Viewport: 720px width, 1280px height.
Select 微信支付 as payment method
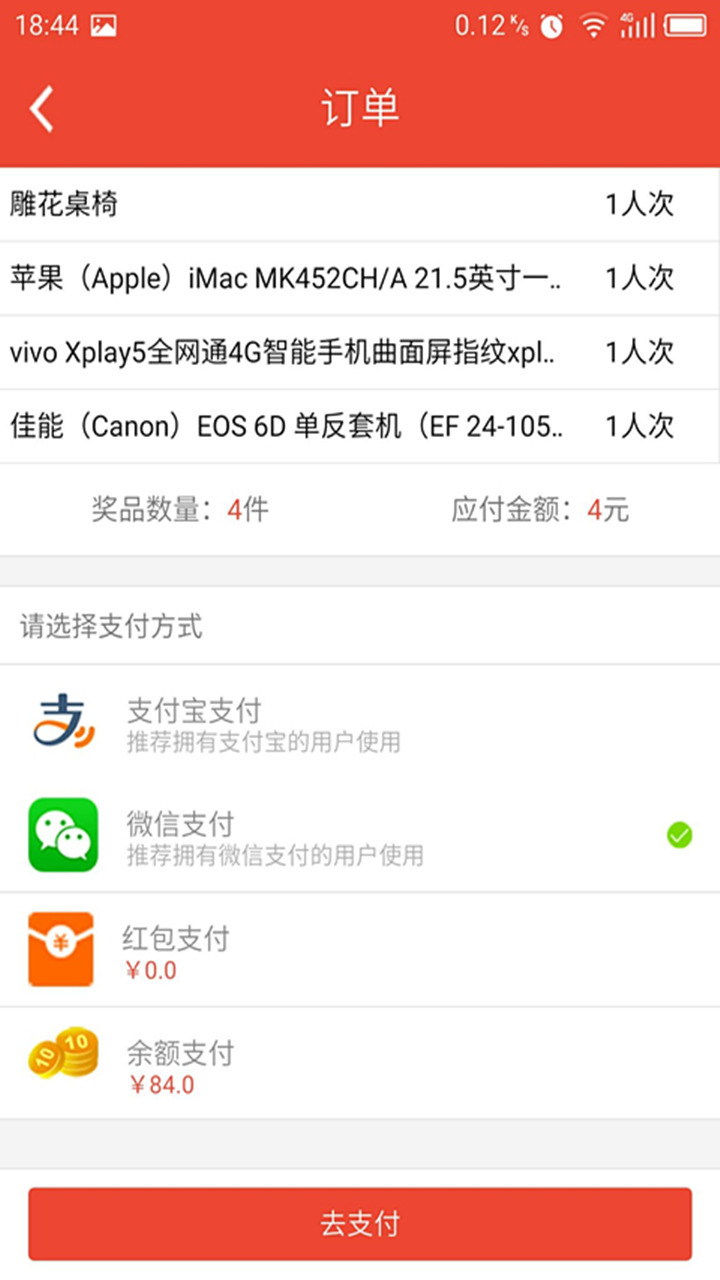(360, 836)
